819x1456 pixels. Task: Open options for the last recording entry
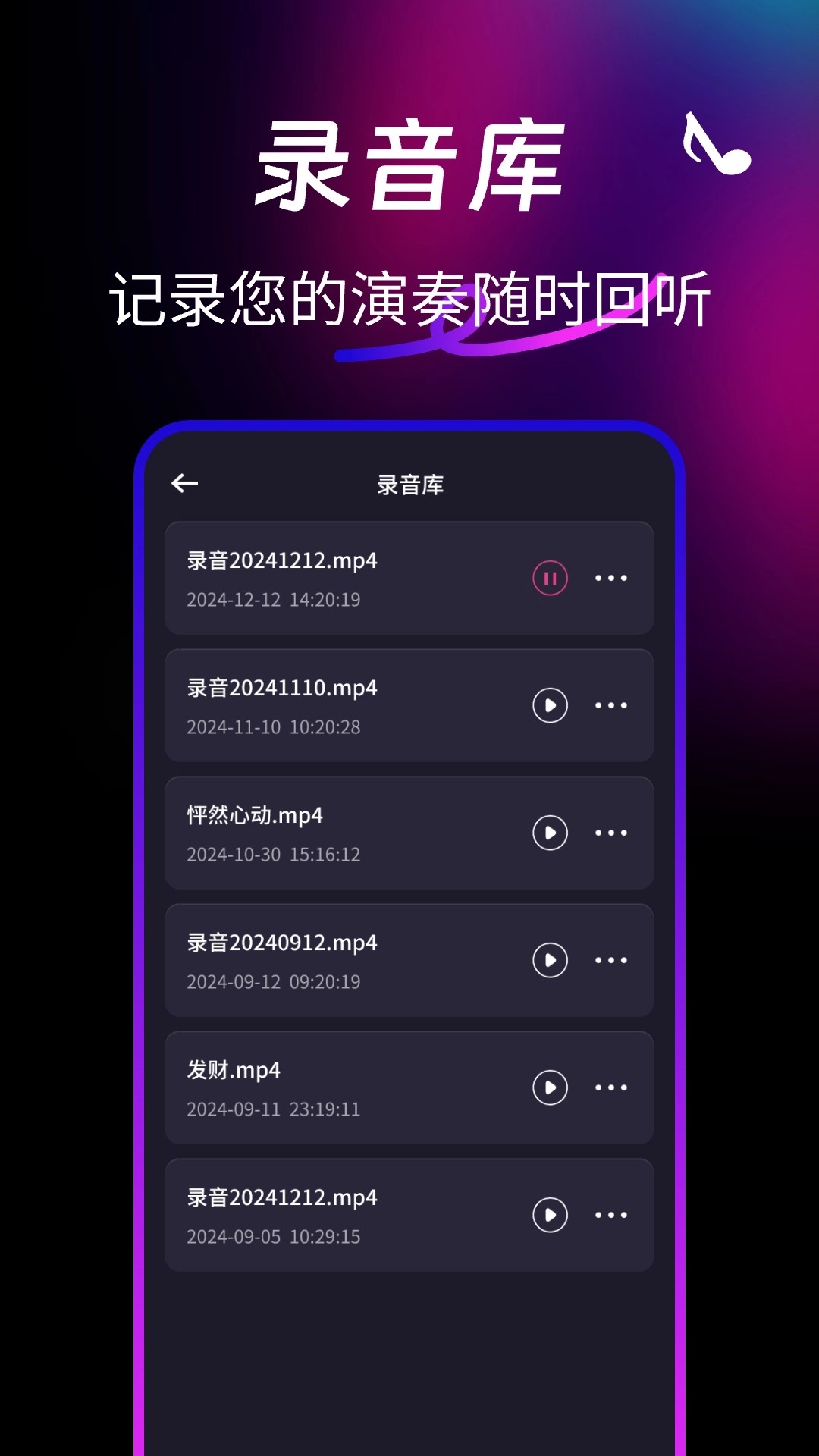(612, 1214)
